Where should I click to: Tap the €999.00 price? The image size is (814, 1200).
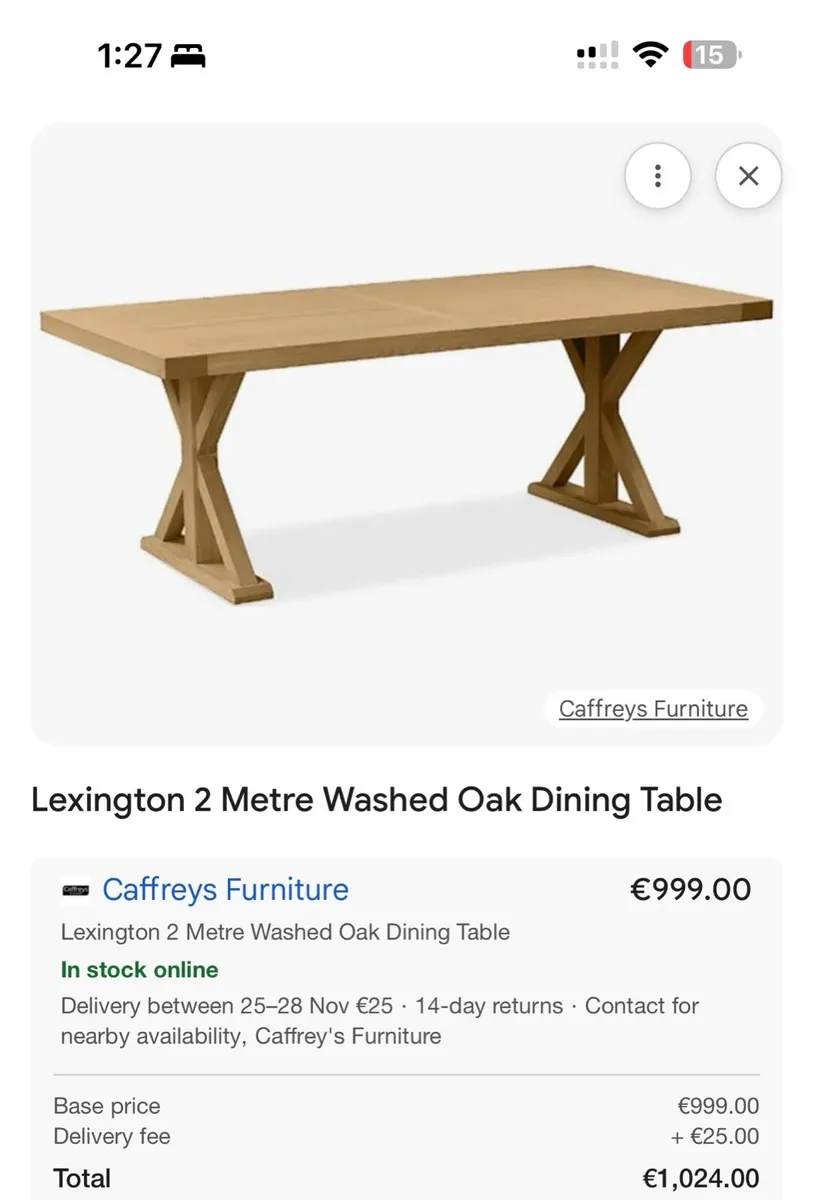pos(691,889)
